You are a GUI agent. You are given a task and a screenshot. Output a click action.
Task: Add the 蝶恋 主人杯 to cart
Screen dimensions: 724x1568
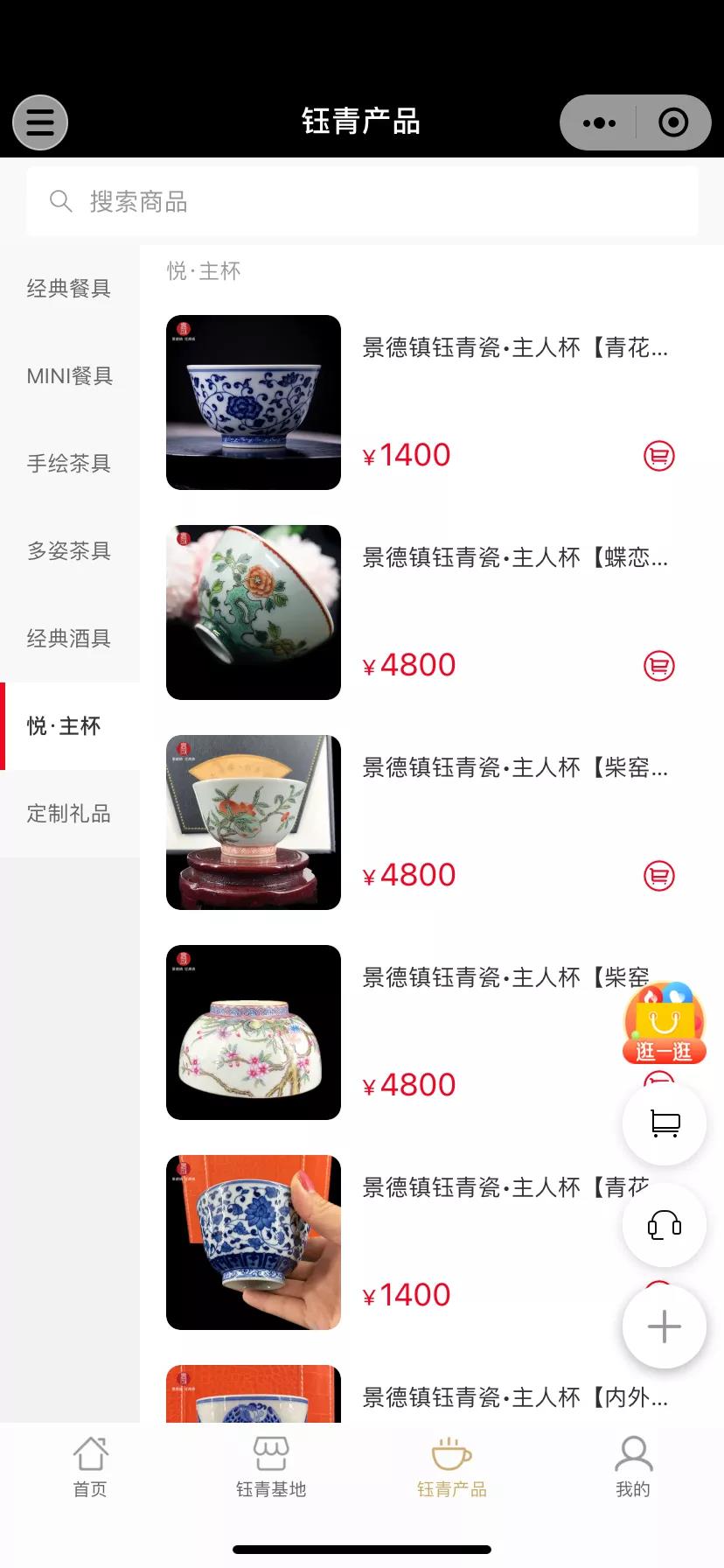pos(659,666)
